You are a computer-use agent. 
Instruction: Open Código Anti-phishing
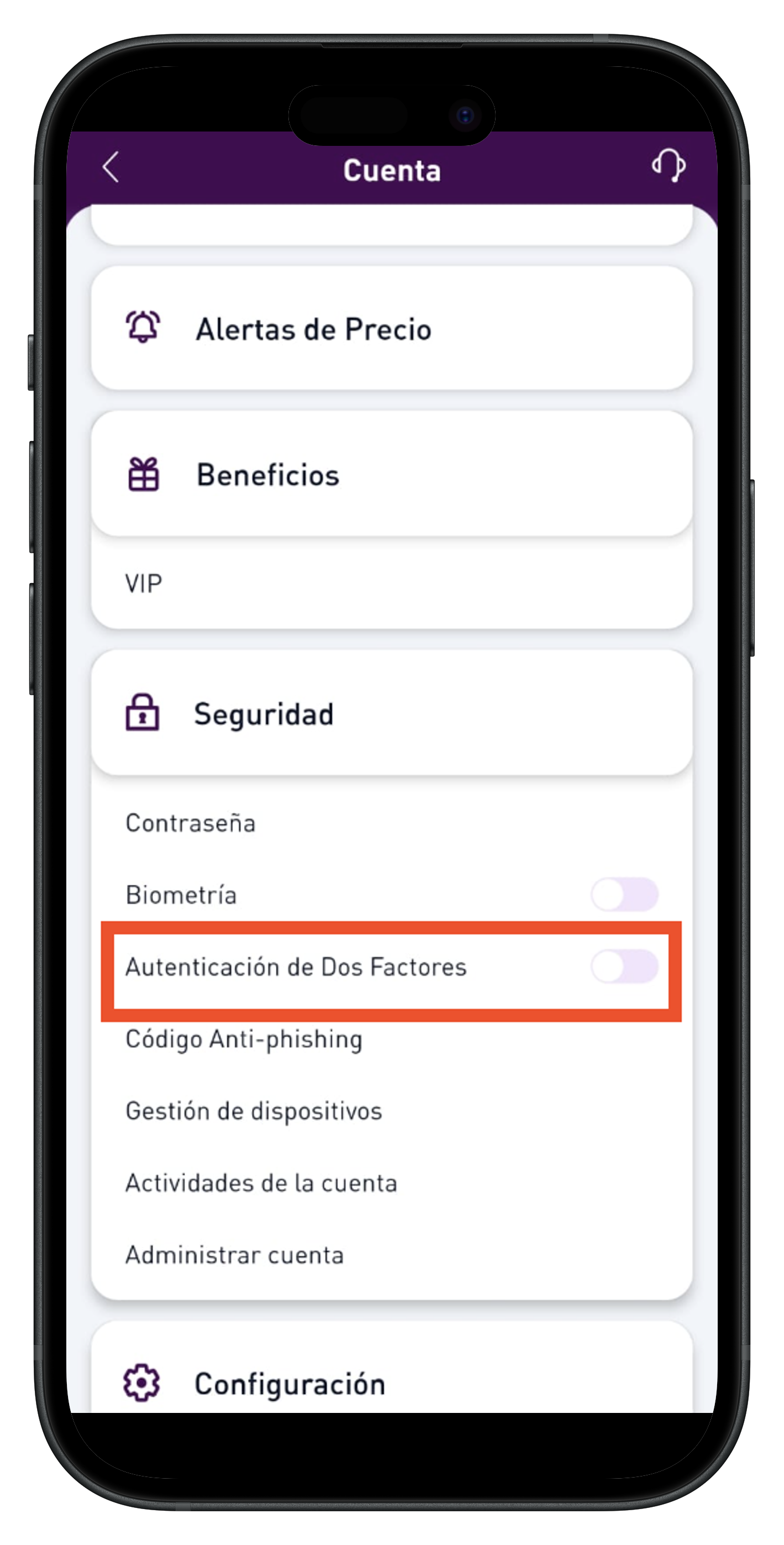click(244, 1039)
